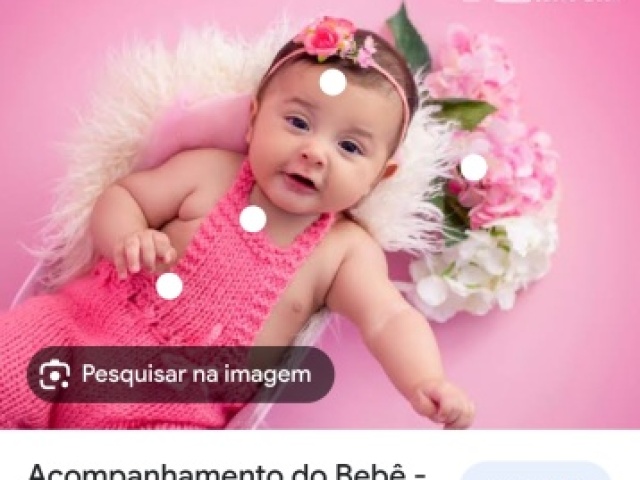Select the Lens dot on the pink hydrangea flowers

tap(473, 167)
